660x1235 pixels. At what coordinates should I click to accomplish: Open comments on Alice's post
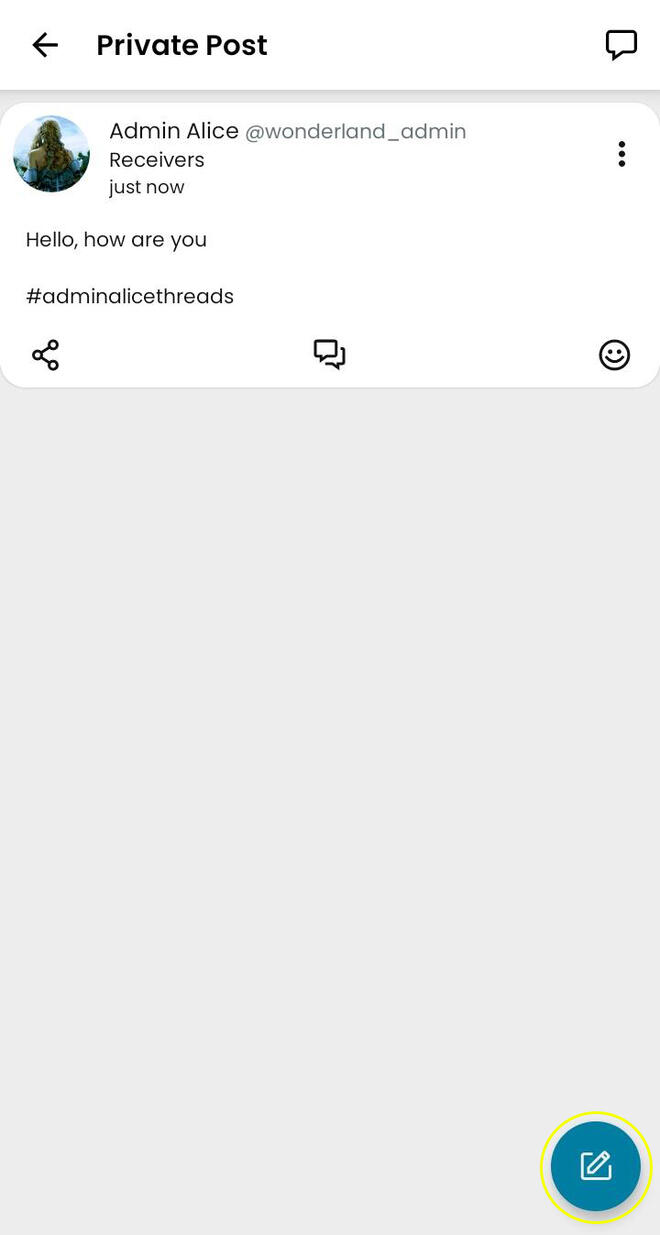pos(329,354)
